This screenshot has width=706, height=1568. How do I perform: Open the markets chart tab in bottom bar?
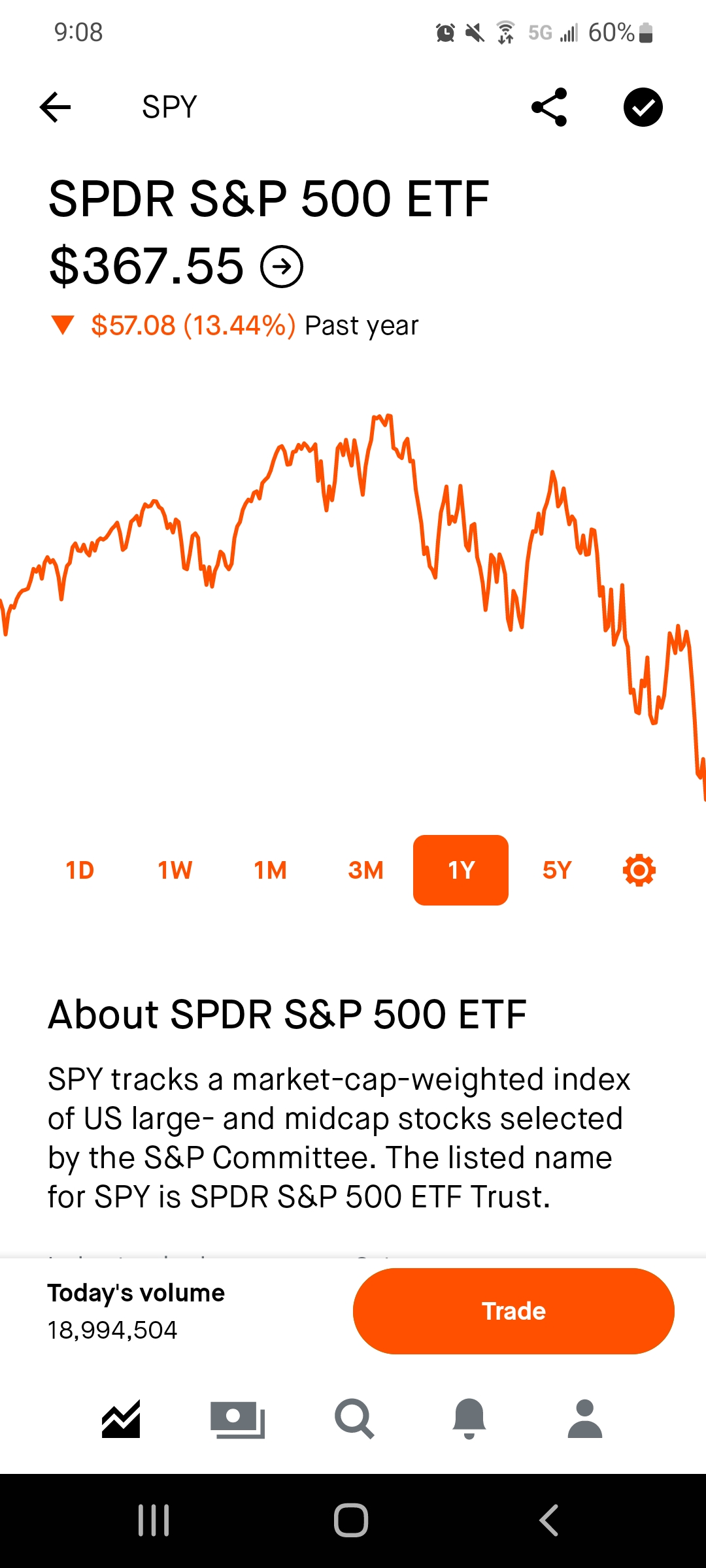(121, 1419)
